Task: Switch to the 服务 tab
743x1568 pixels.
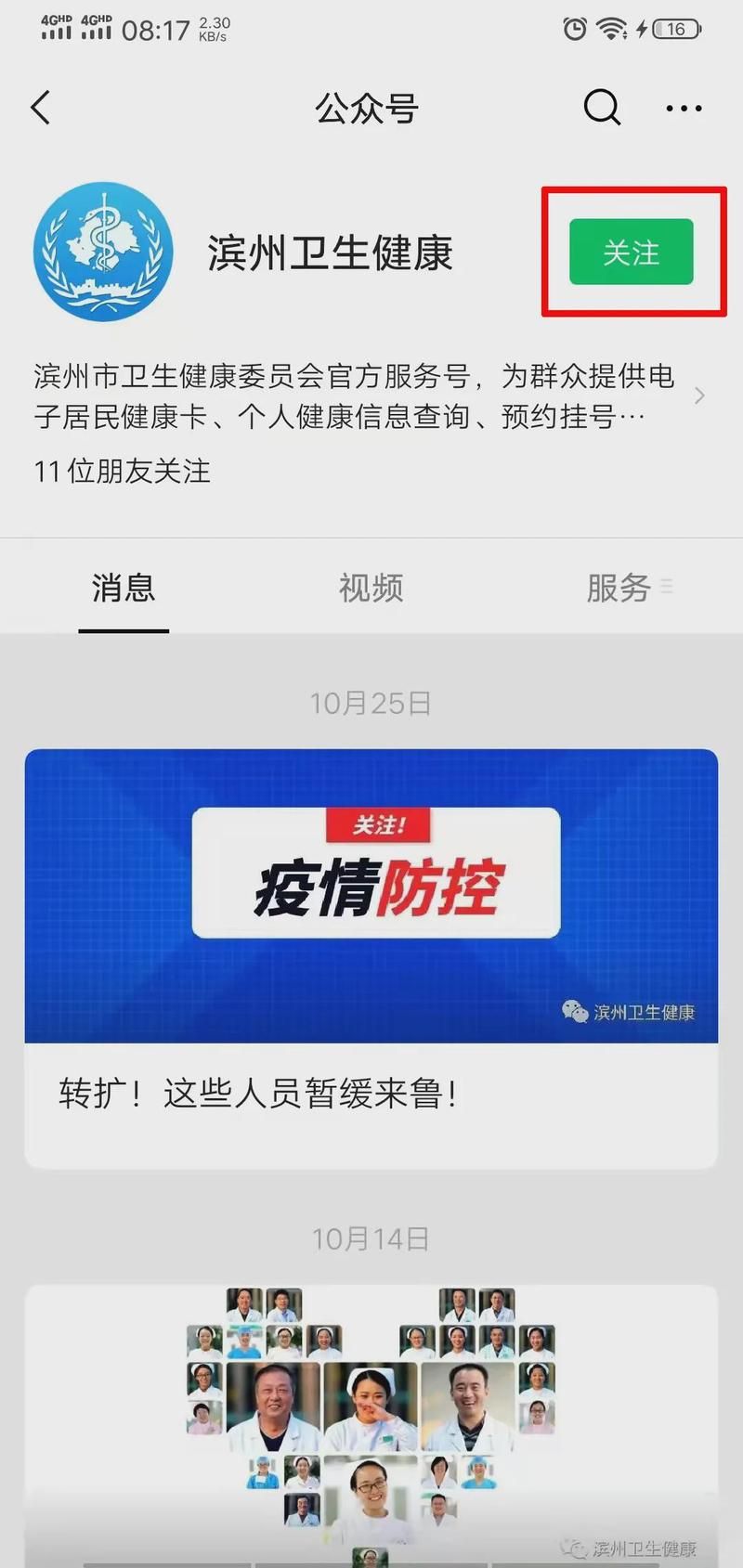Action: pos(619,589)
